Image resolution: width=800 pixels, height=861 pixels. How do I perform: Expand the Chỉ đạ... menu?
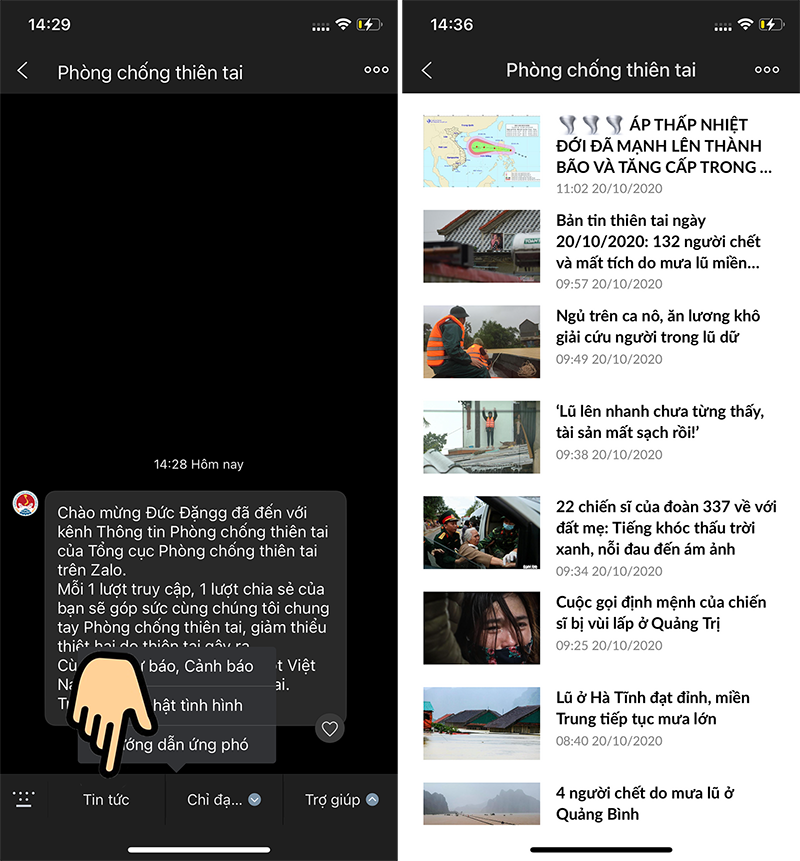click(223, 799)
